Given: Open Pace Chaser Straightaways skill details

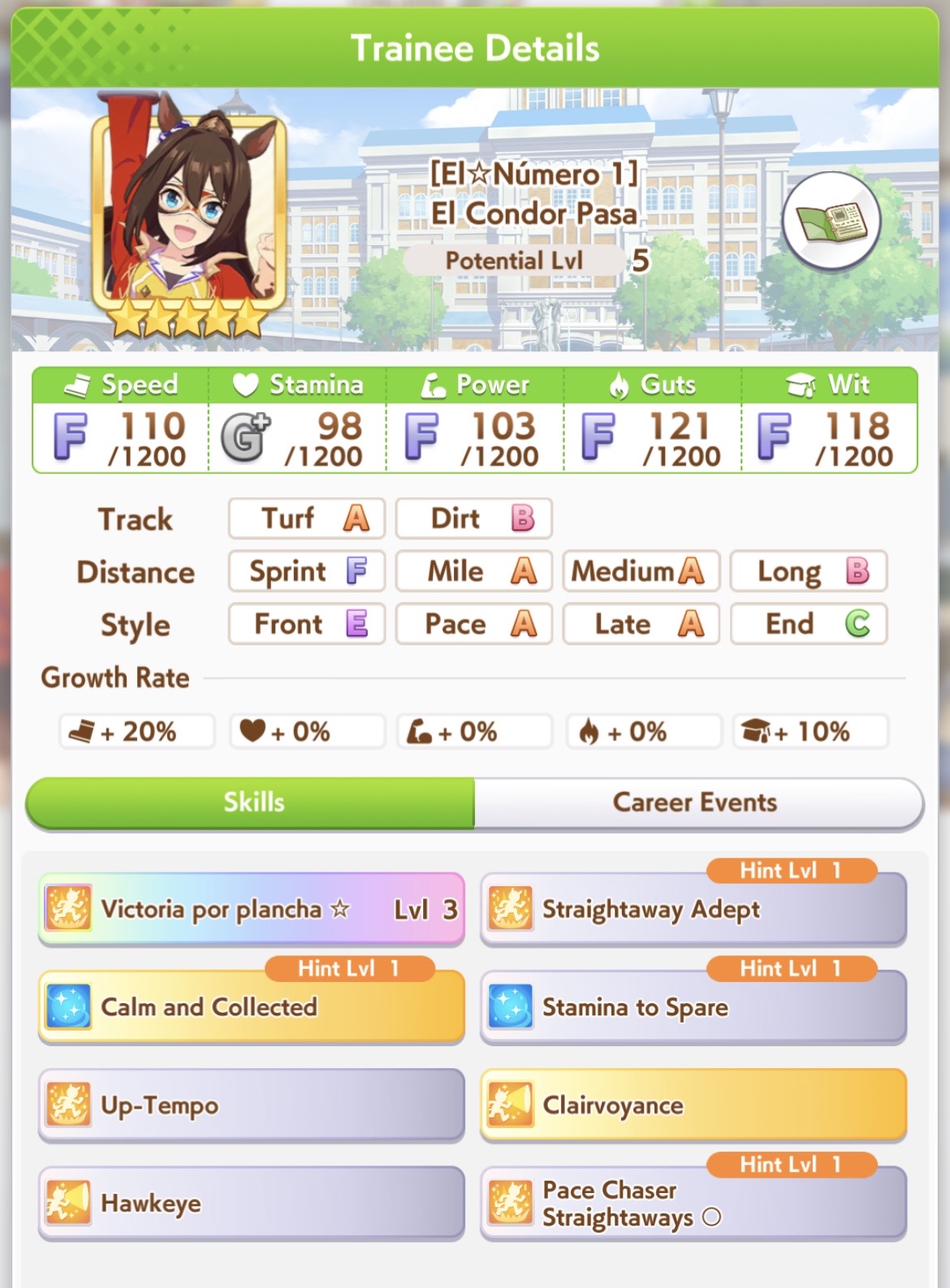Looking at the screenshot, I should coord(693,1203).
